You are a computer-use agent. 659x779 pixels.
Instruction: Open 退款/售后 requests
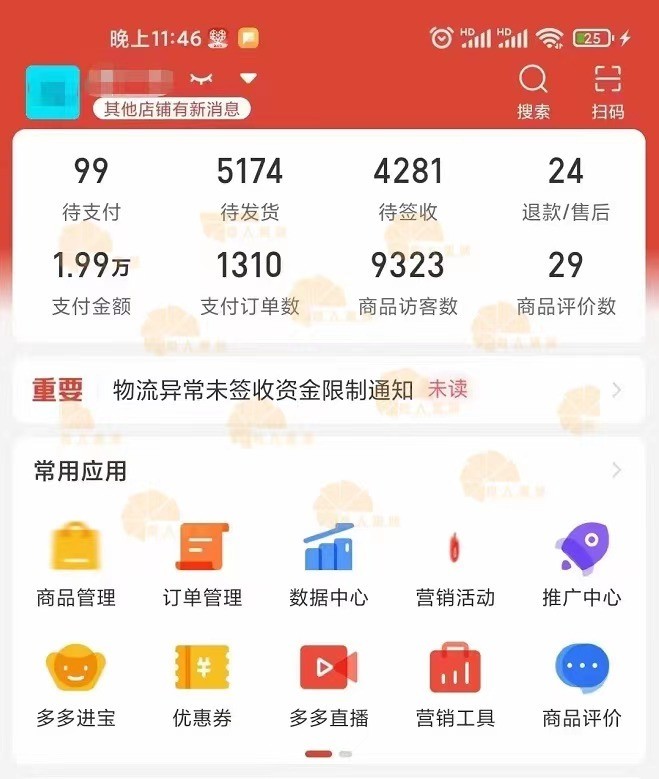(566, 188)
